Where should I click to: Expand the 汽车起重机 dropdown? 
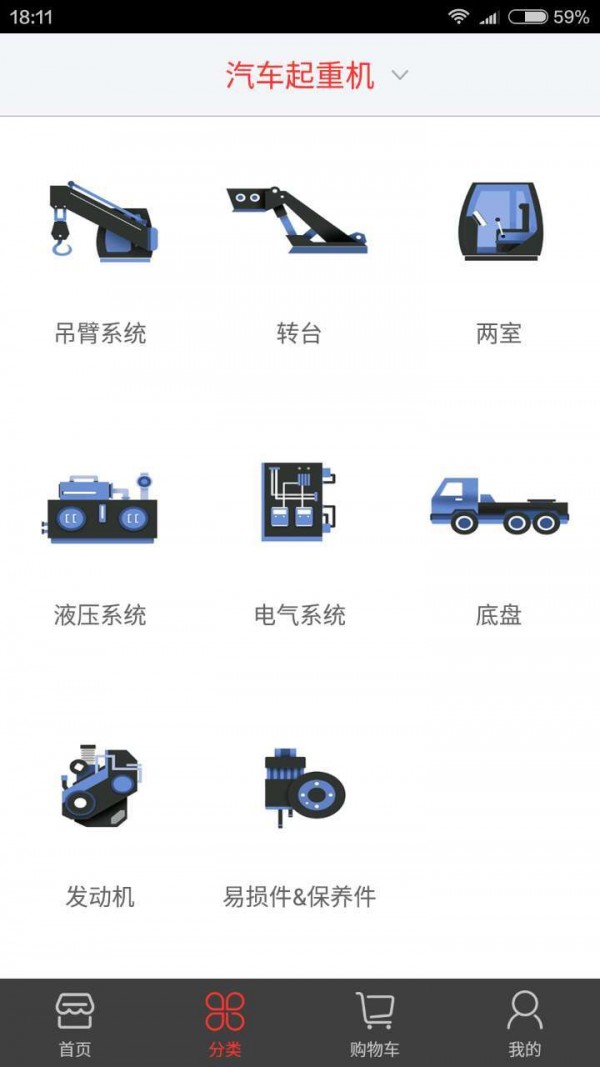tap(316, 76)
